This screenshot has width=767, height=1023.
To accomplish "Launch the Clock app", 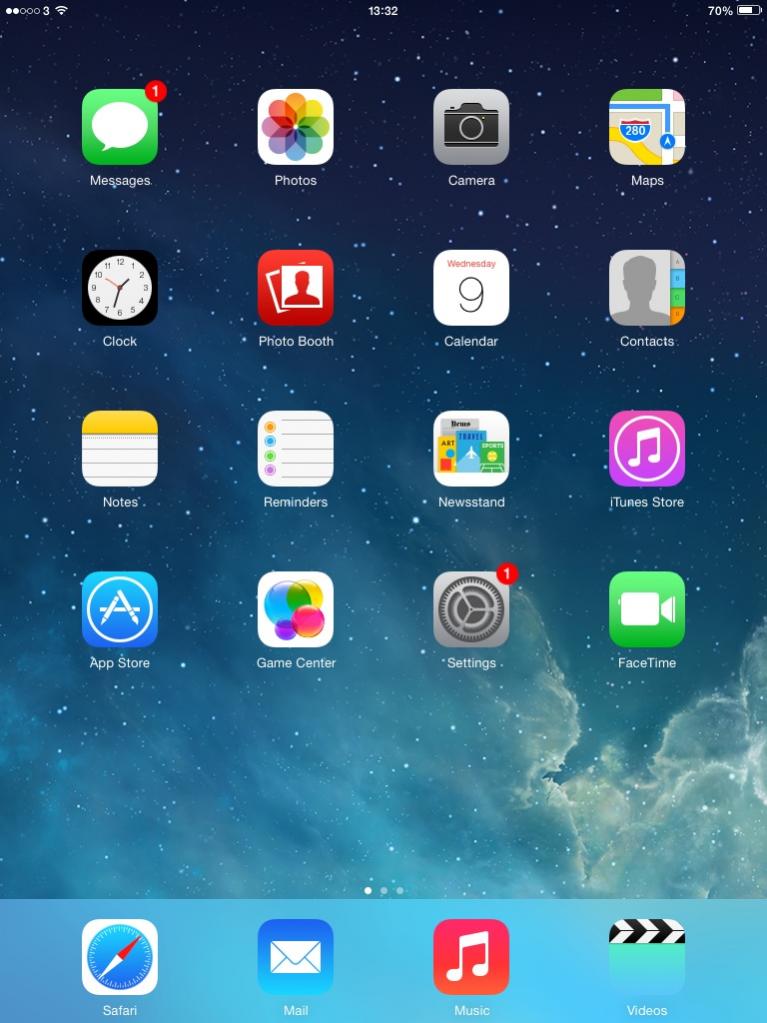I will [120, 288].
